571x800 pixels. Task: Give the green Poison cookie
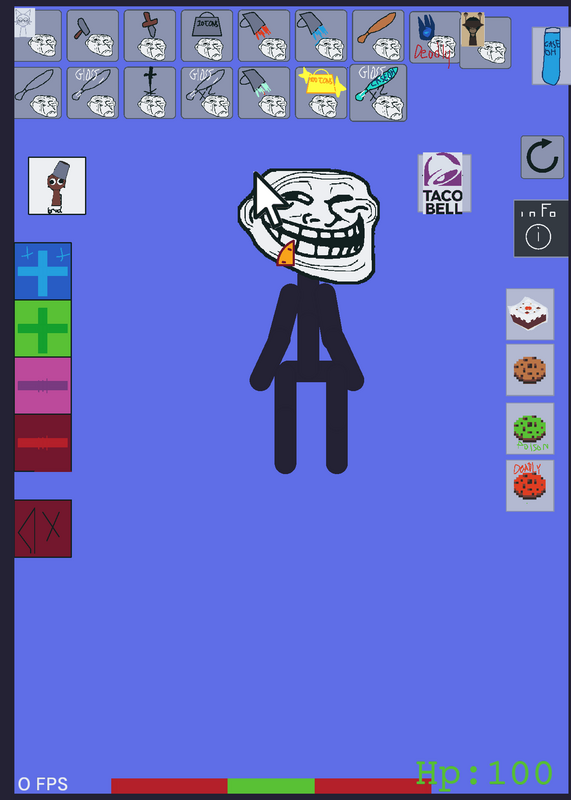pos(530,429)
